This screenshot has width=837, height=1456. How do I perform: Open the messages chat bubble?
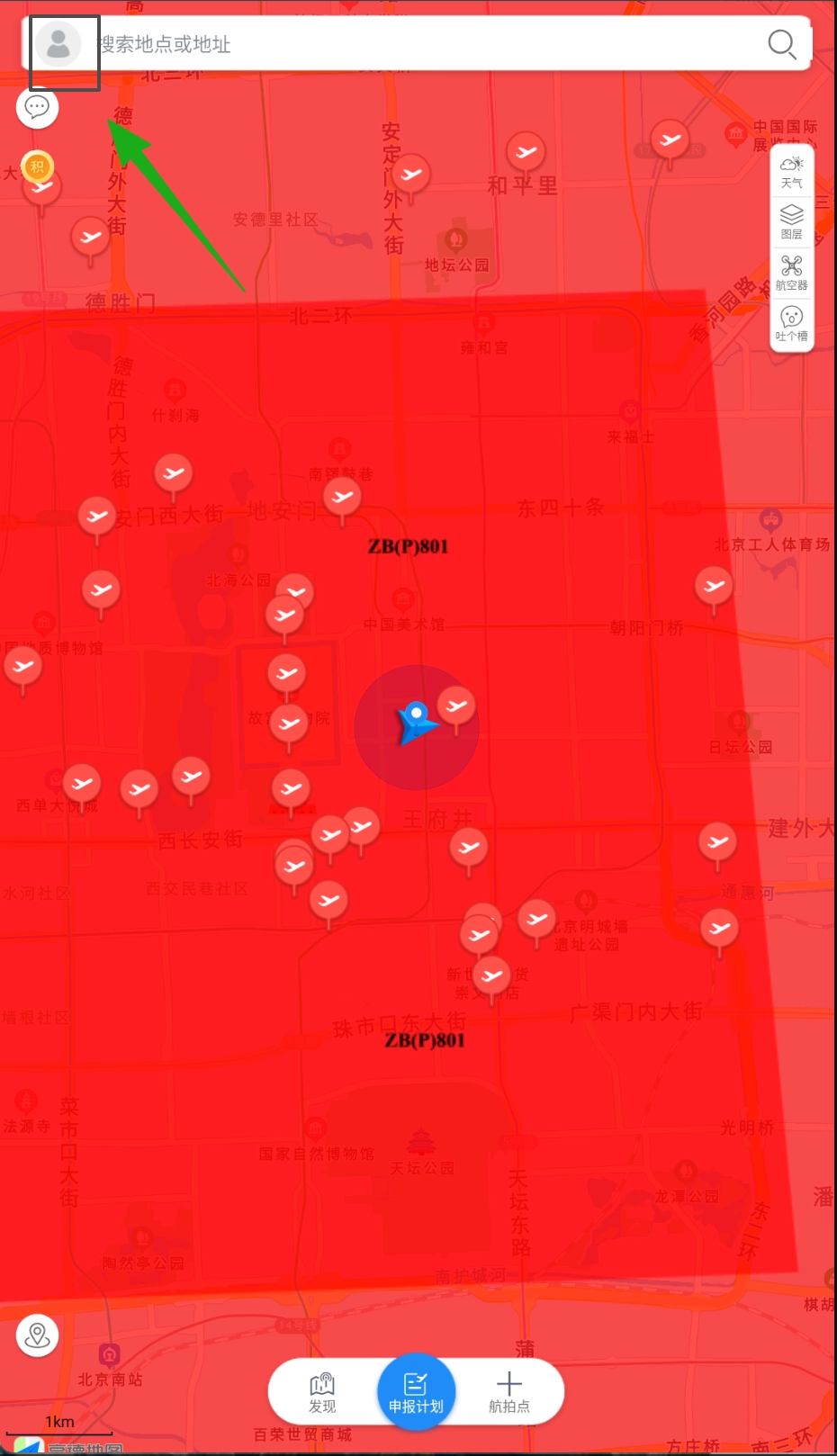pos(37,108)
